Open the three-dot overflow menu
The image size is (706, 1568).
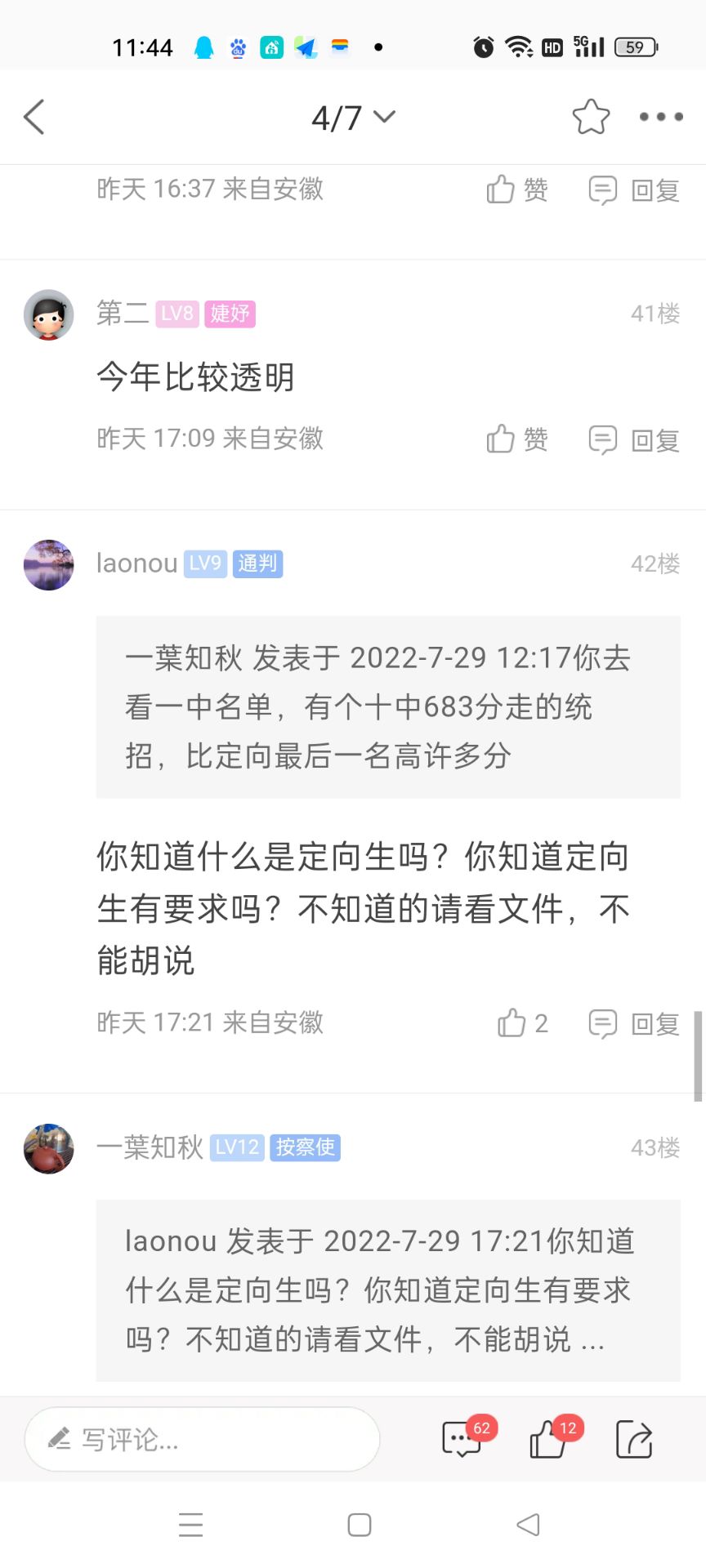(x=661, y=117)
